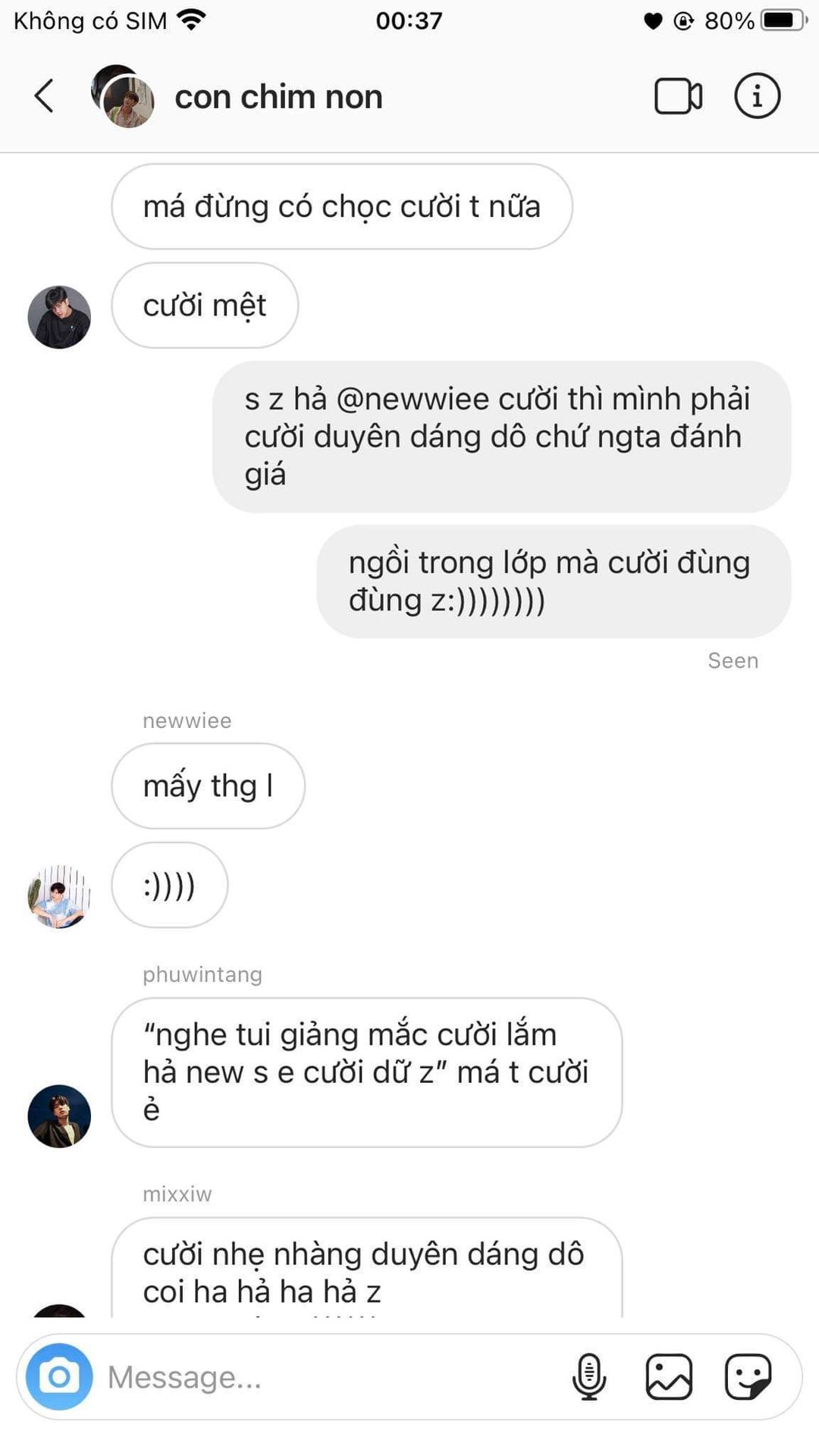Open the camera from message bar
Viewport: 819px width, 1456px height.
point(59,1376)
